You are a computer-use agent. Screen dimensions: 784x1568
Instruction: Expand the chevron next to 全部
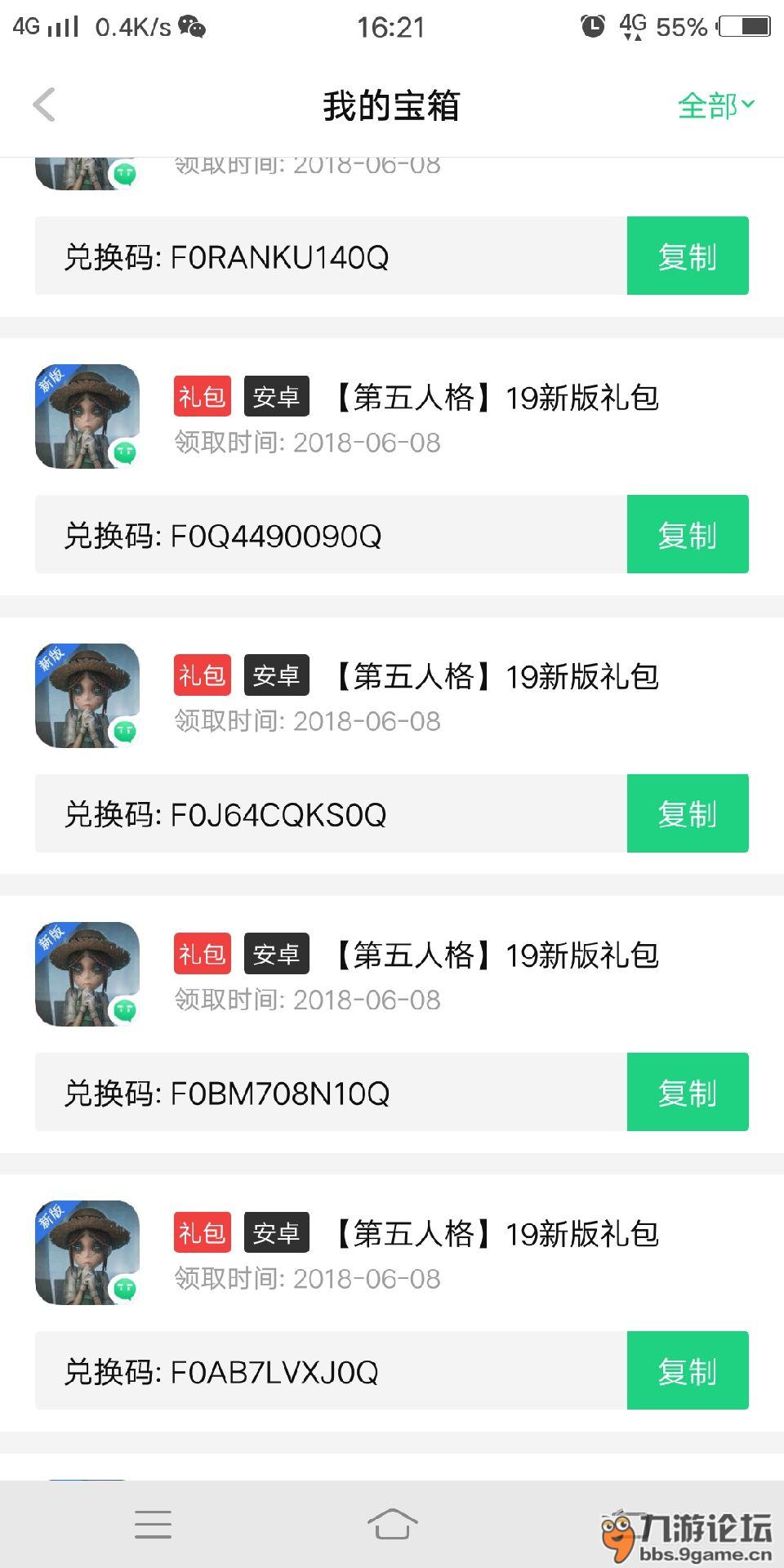coord(748,105)
